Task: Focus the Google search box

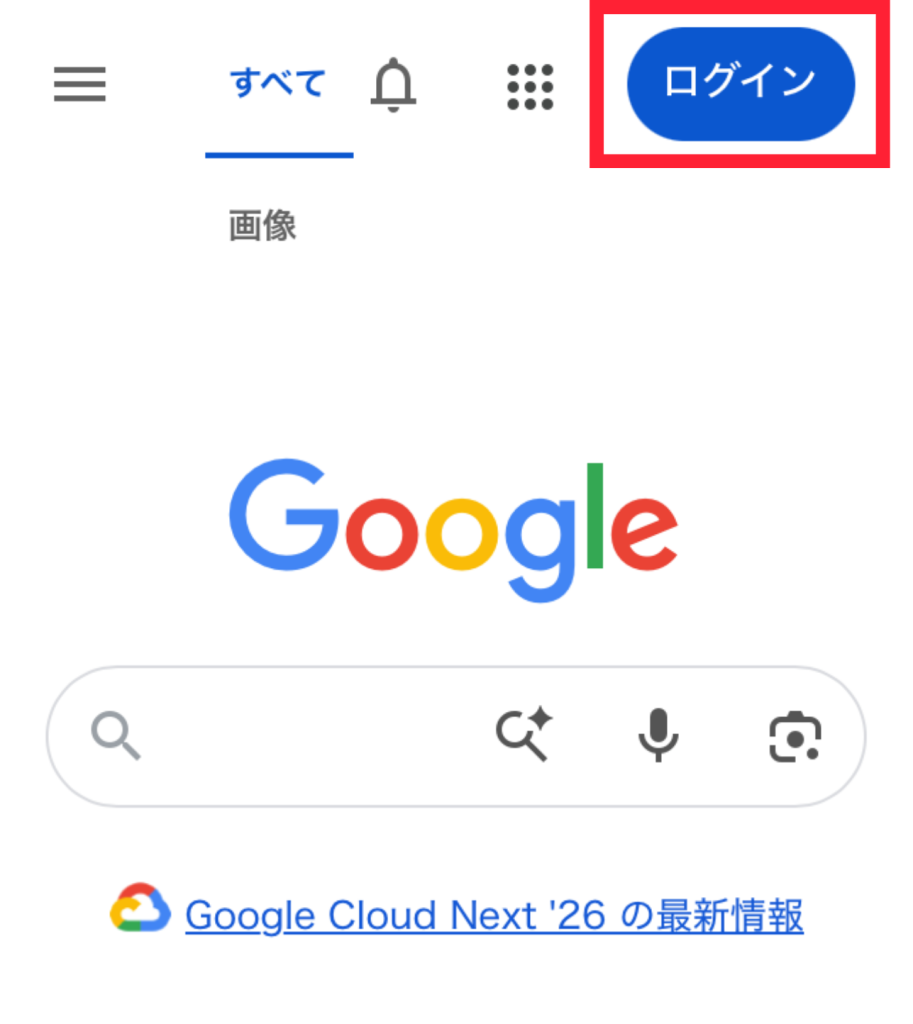Action: pyautogui.click(x=456, y=737)
